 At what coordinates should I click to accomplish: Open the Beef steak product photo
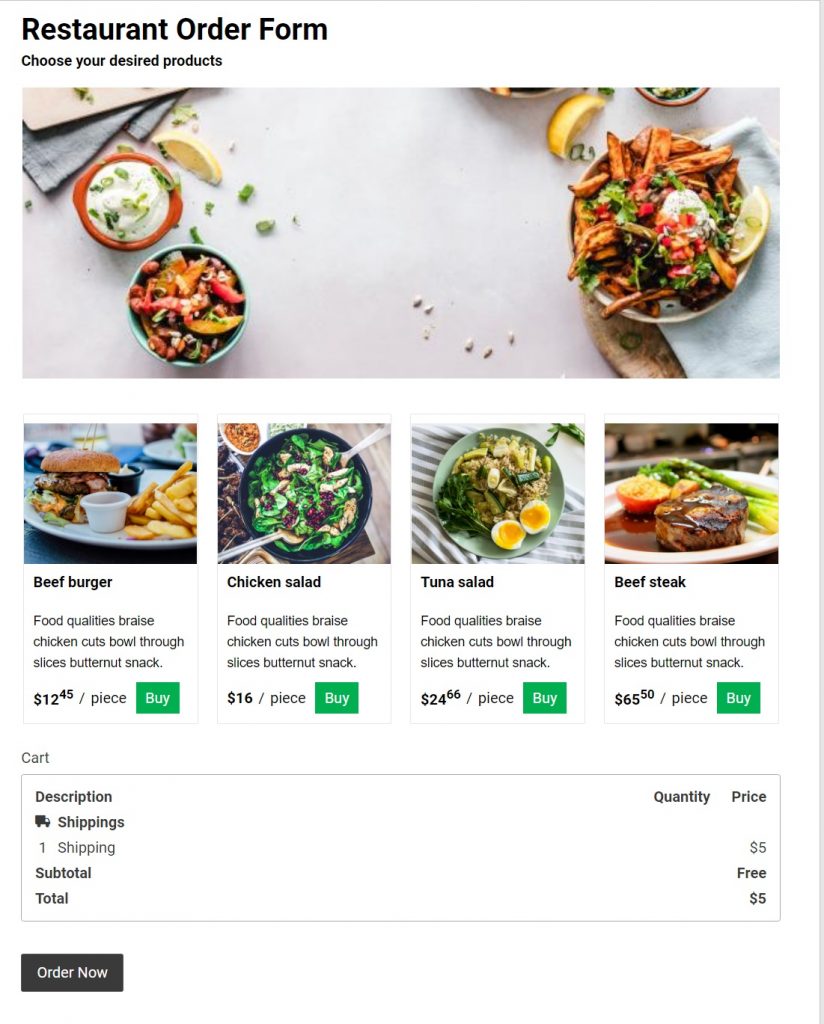[x=690, y=491]
